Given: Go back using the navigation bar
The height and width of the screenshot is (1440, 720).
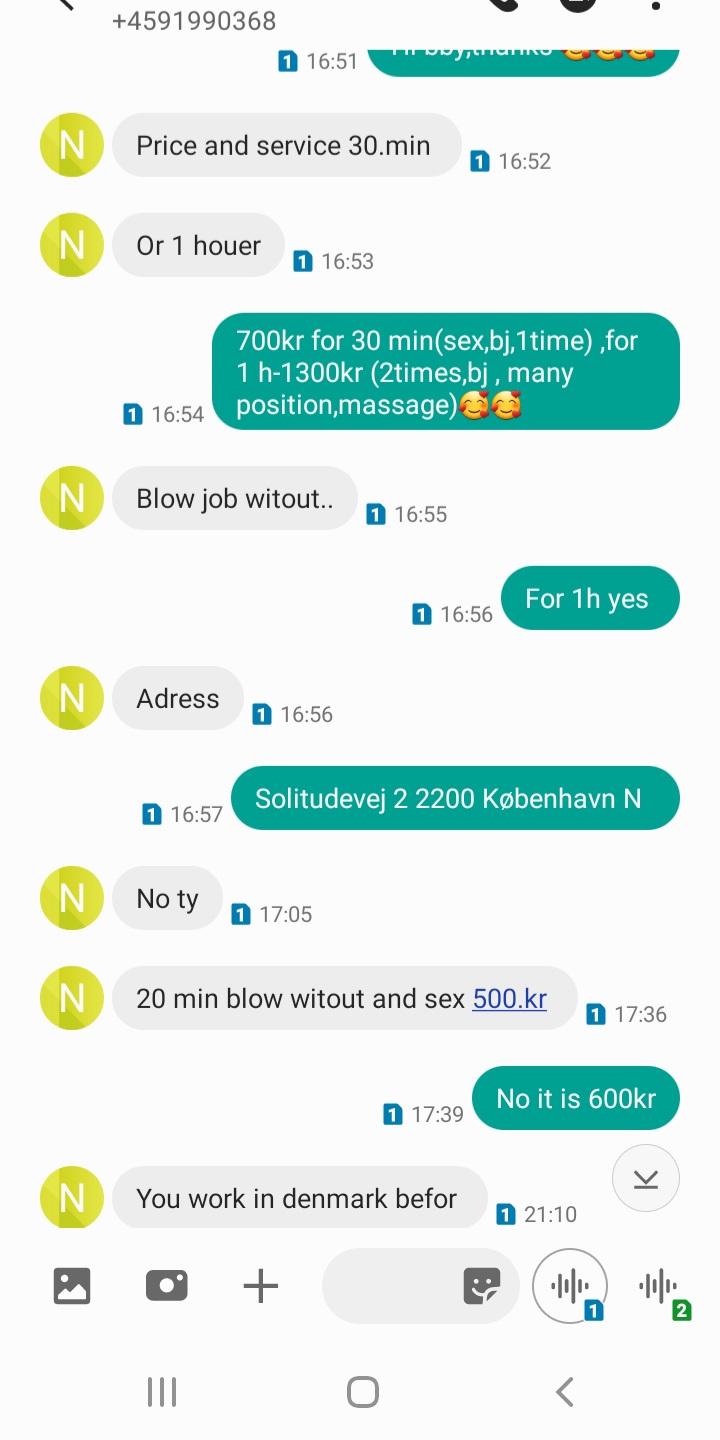Looking at the screenshot, I should (565, 1391).
